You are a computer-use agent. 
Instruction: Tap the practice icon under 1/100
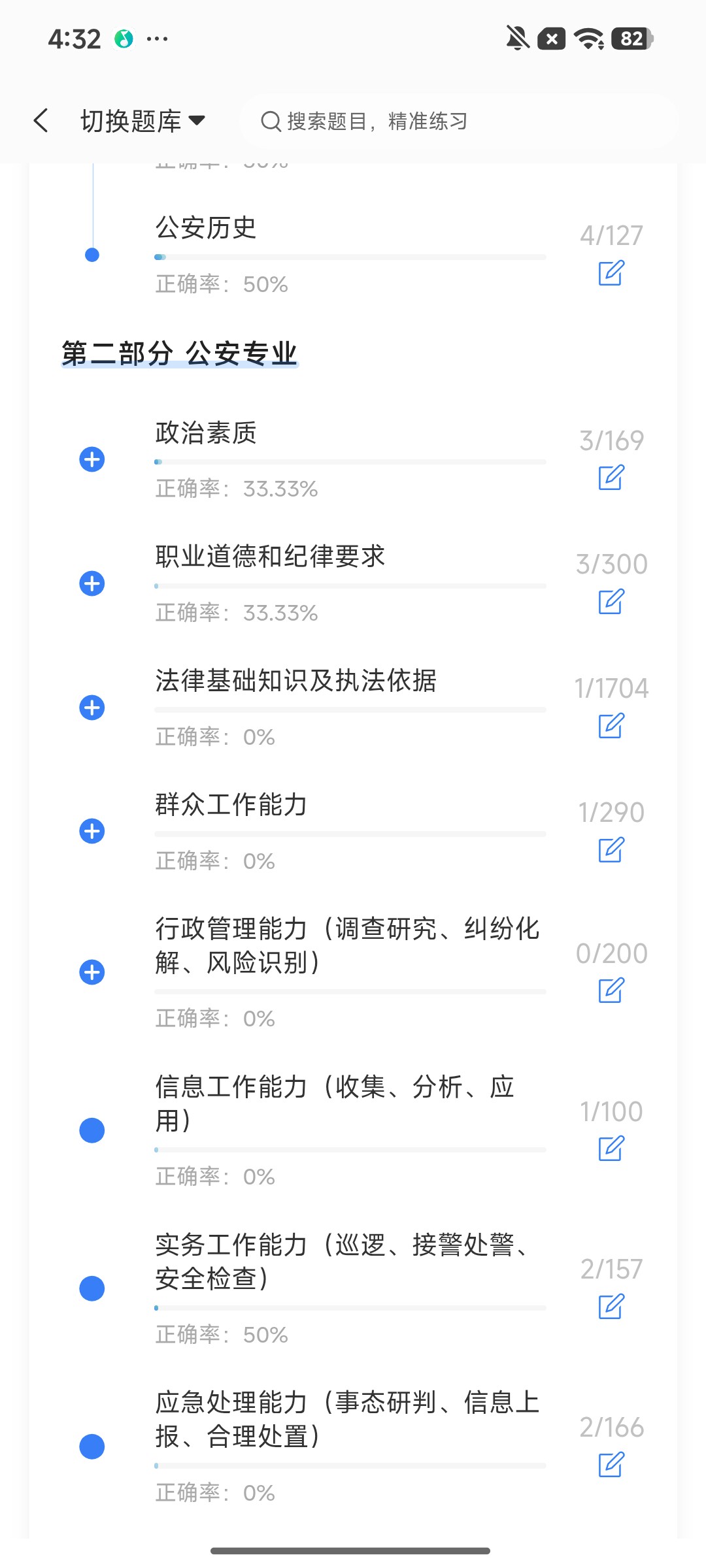coord(611,1149)
